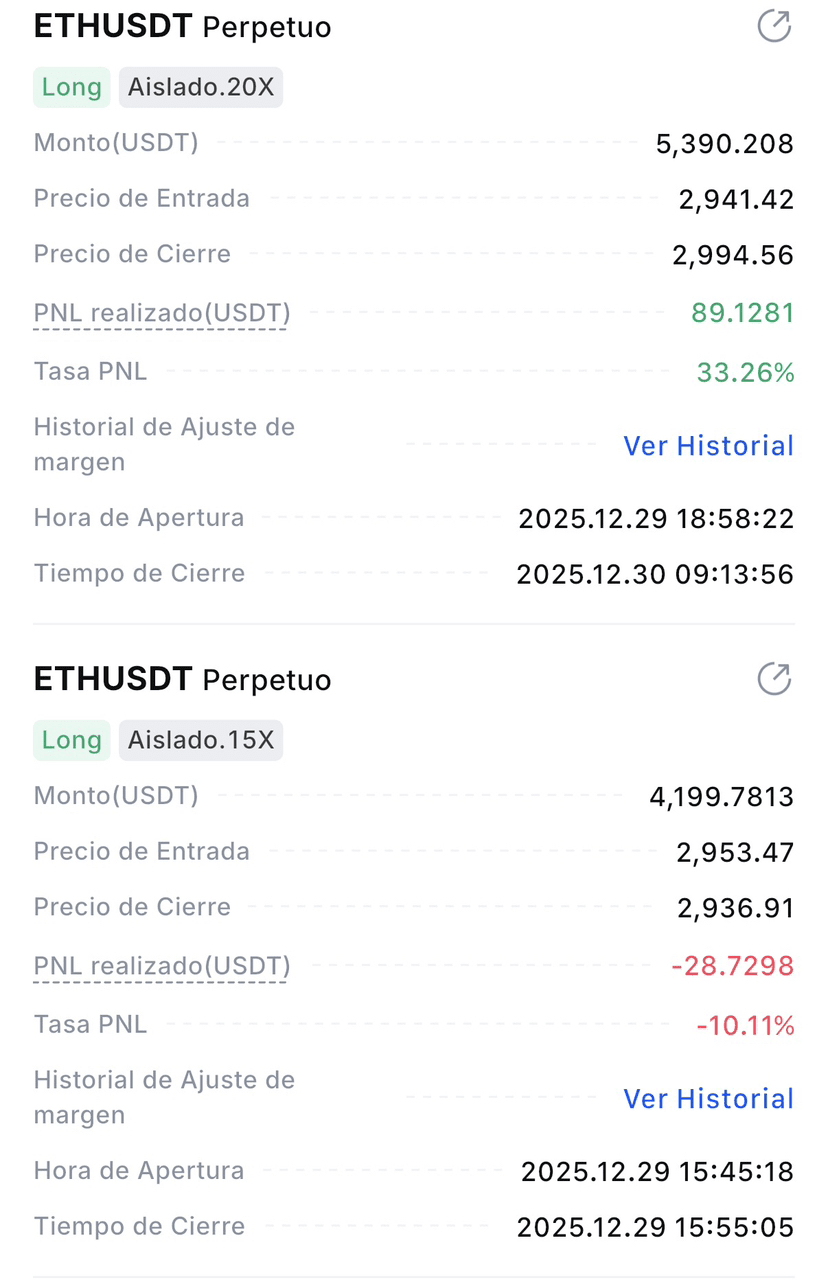Share the 15X ETHUSDT position with -10.11% PNL
This screenshot has width=828, height=1282.
click(774, 679)
